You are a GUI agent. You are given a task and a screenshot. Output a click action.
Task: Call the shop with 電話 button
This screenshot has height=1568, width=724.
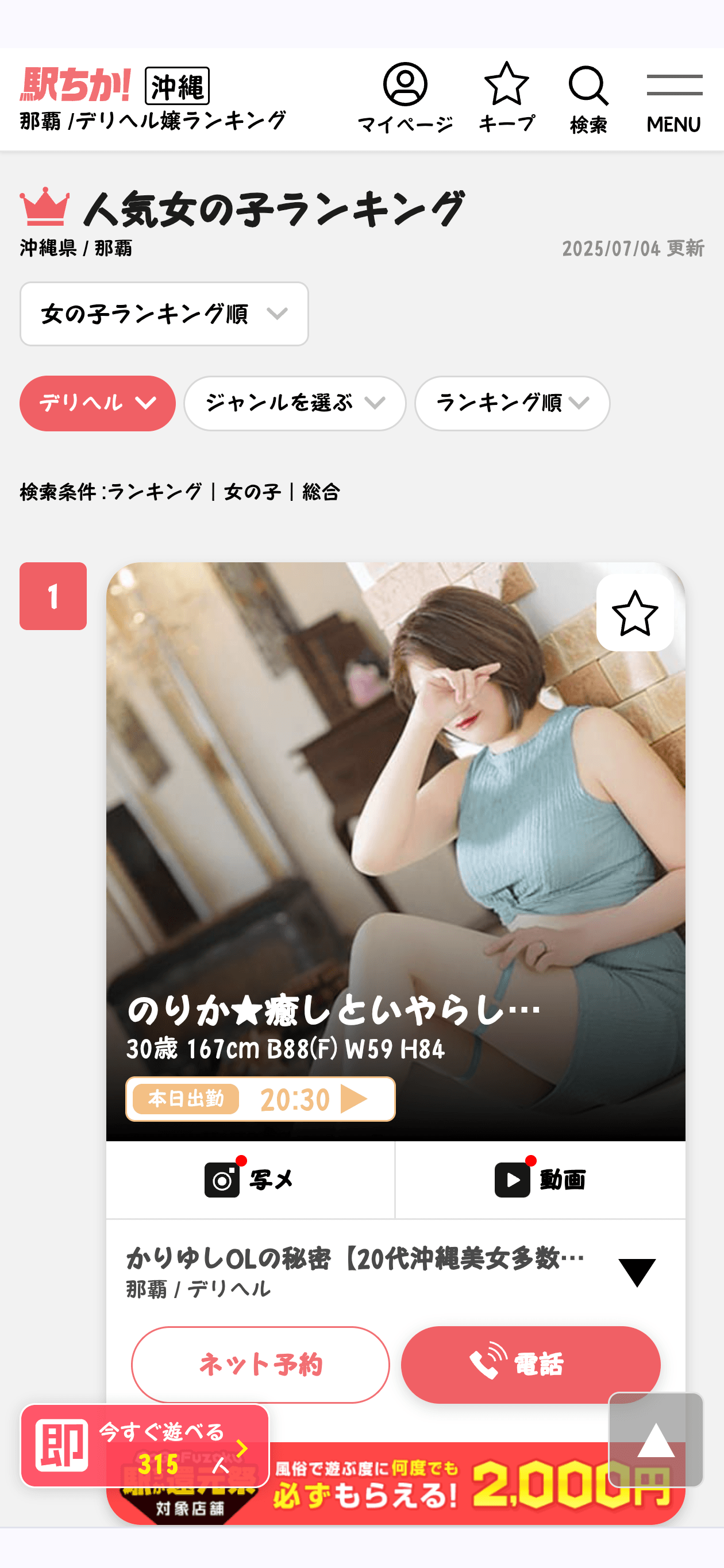point(530,1364)
